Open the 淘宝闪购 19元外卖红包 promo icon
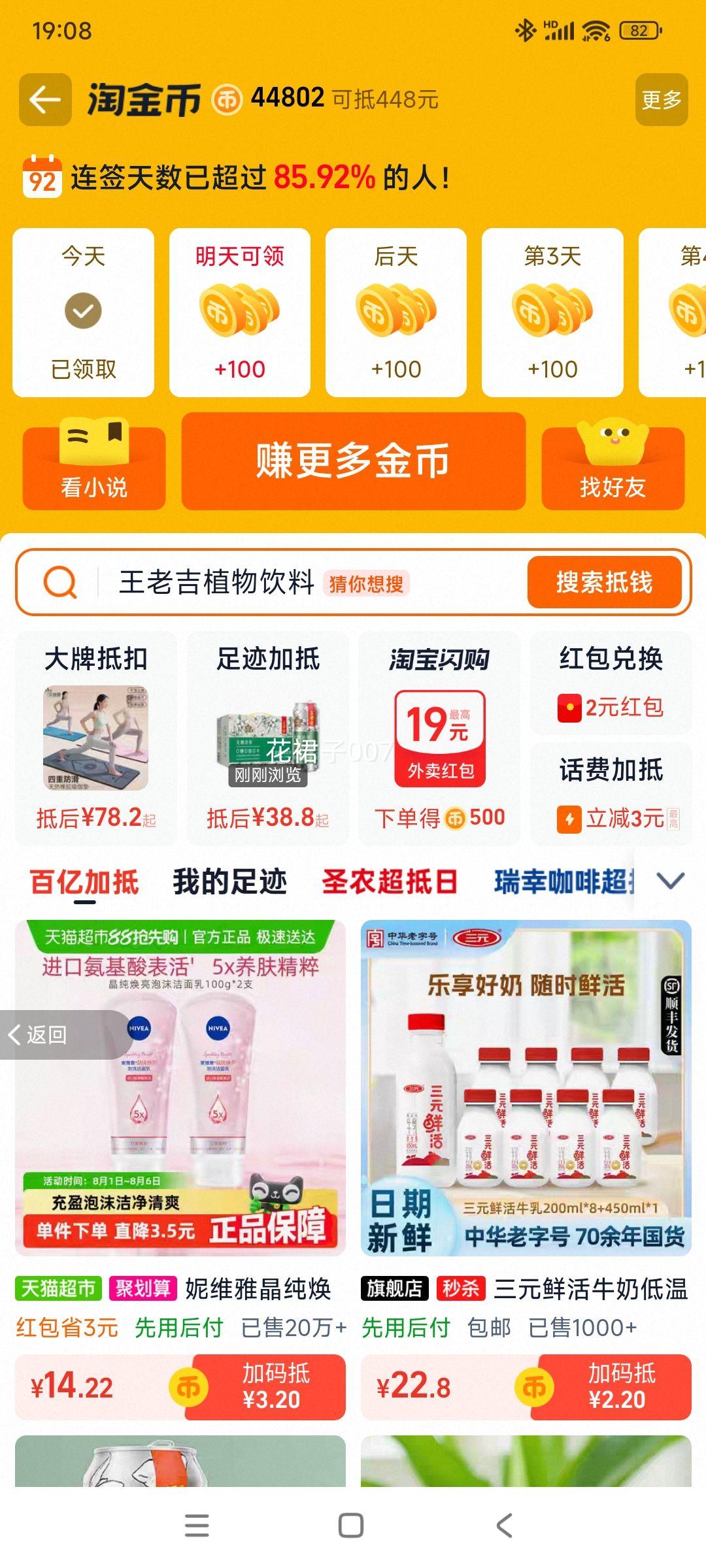This screenshot has height=1568, width=706. pos(440,738)
